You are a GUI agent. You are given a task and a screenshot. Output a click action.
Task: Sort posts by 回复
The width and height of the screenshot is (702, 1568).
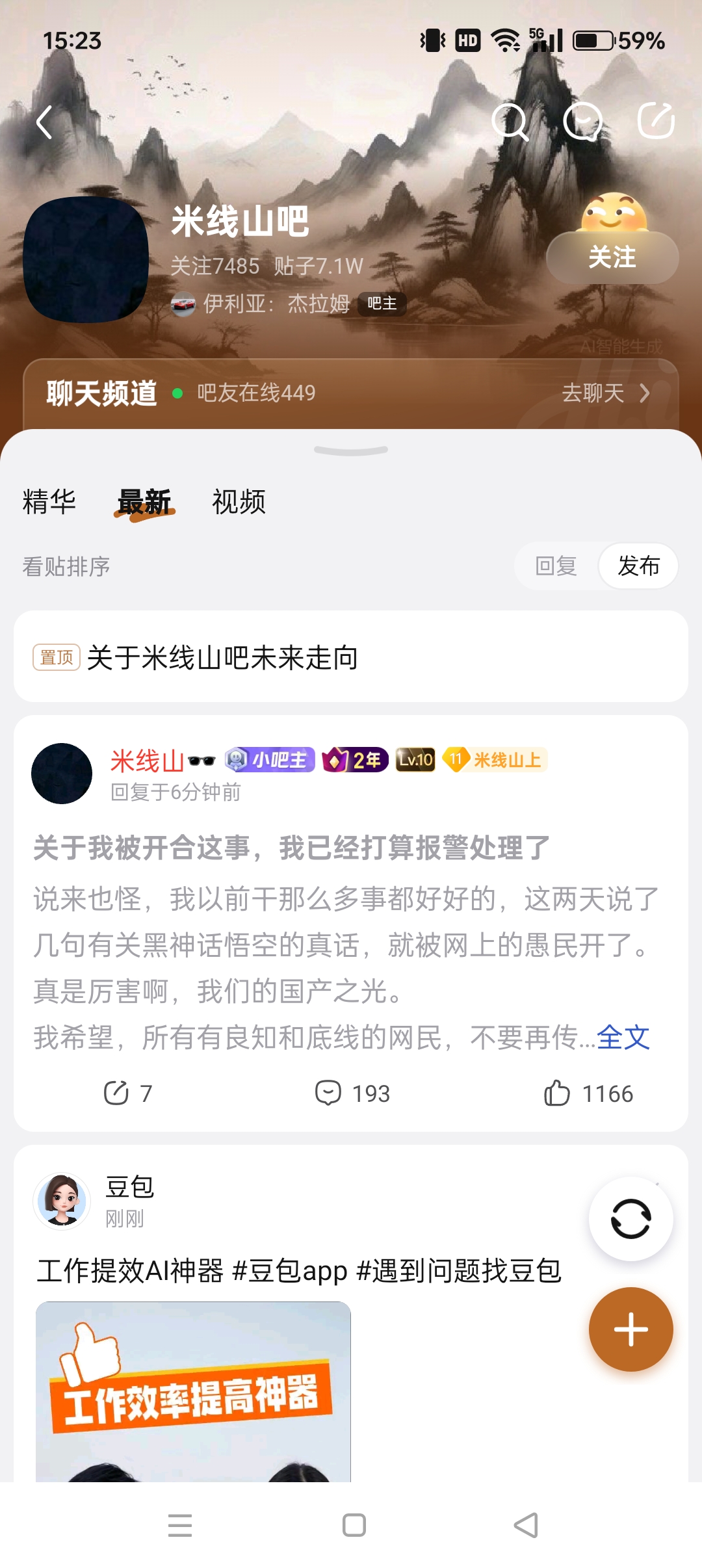click(x=556, y=566)
